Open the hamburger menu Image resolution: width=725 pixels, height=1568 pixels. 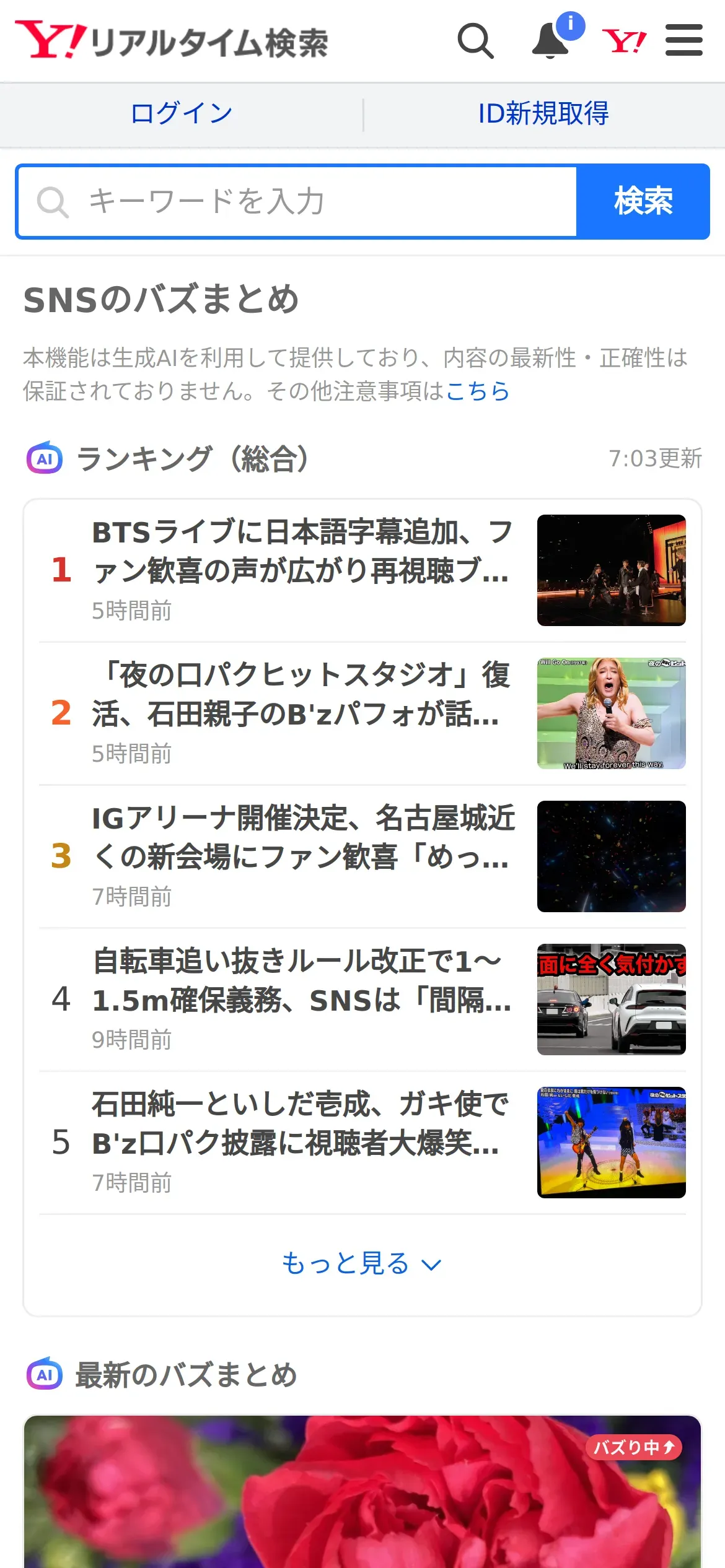[x=683, y=41]
